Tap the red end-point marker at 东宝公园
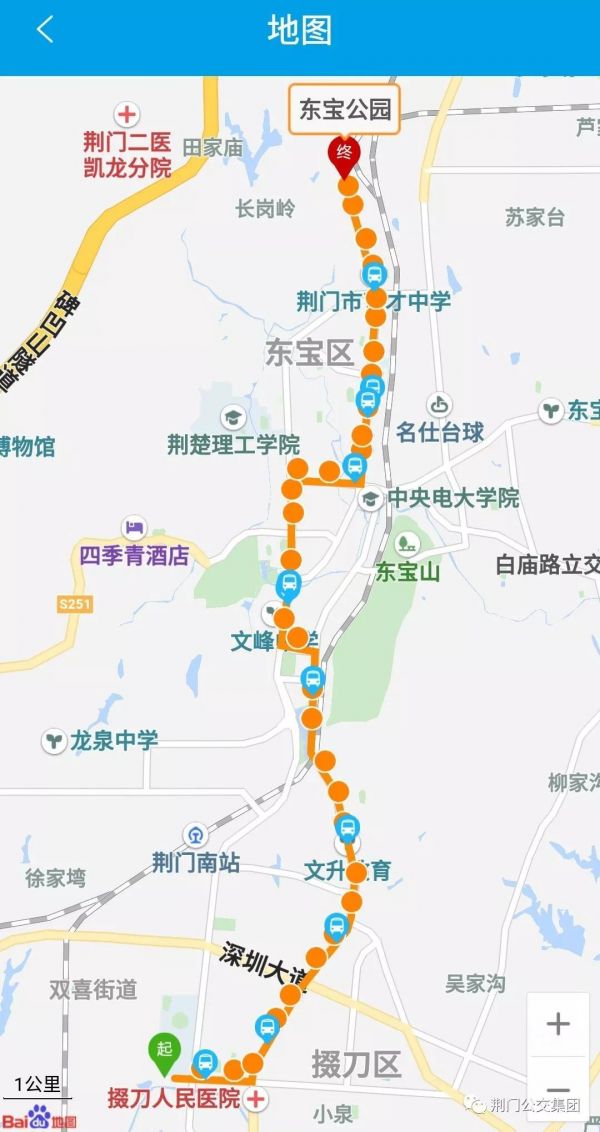The image size is (600, 1132). [342, 156]
